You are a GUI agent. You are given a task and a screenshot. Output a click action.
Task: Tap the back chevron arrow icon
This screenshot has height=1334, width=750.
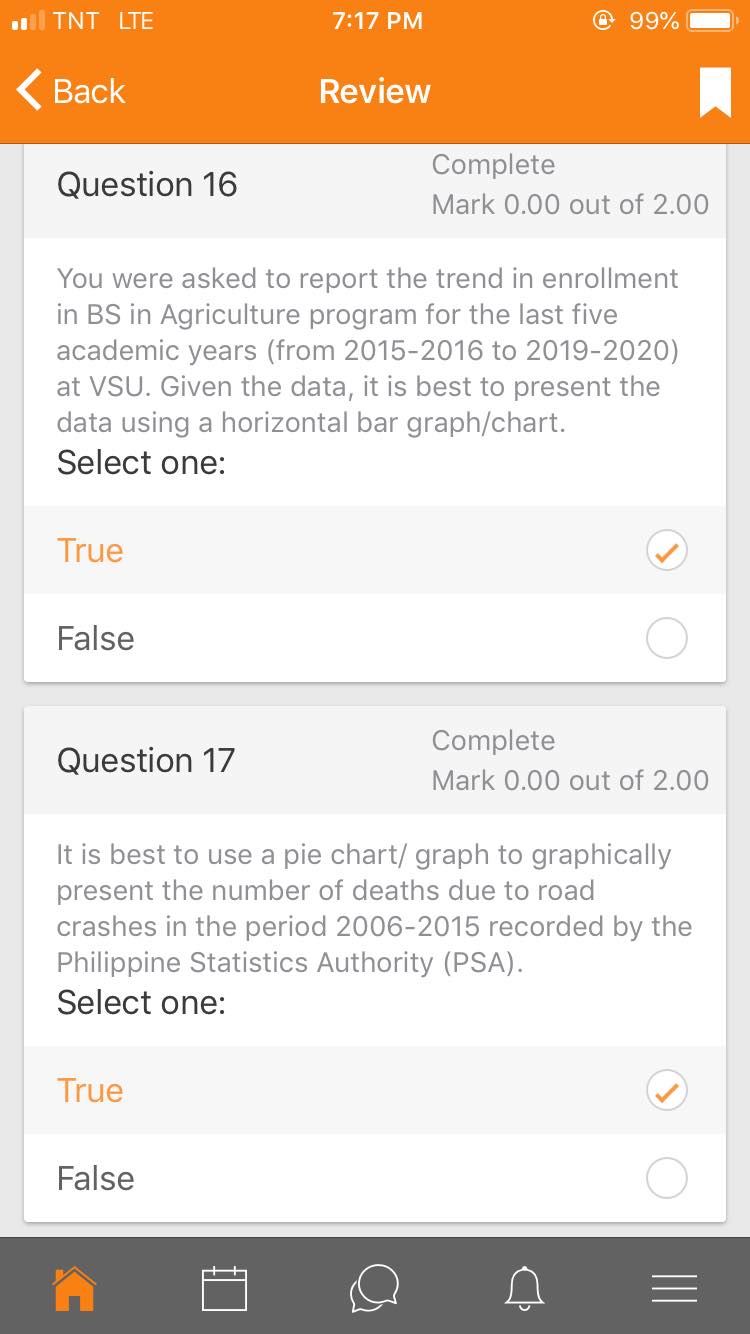[27, 91]
